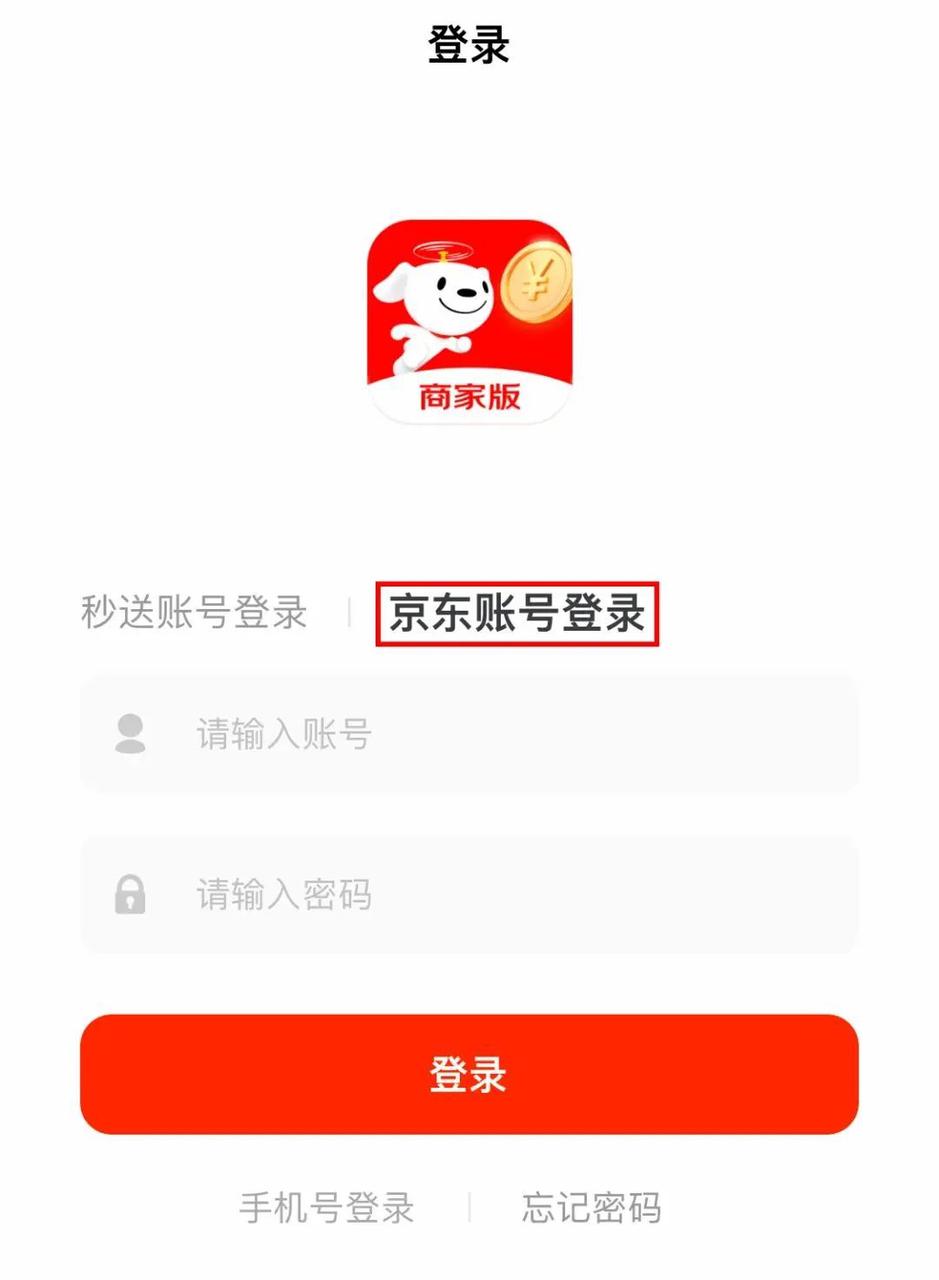
Task: Select the 京东账号登录 tab
Action: pos(517,612)
